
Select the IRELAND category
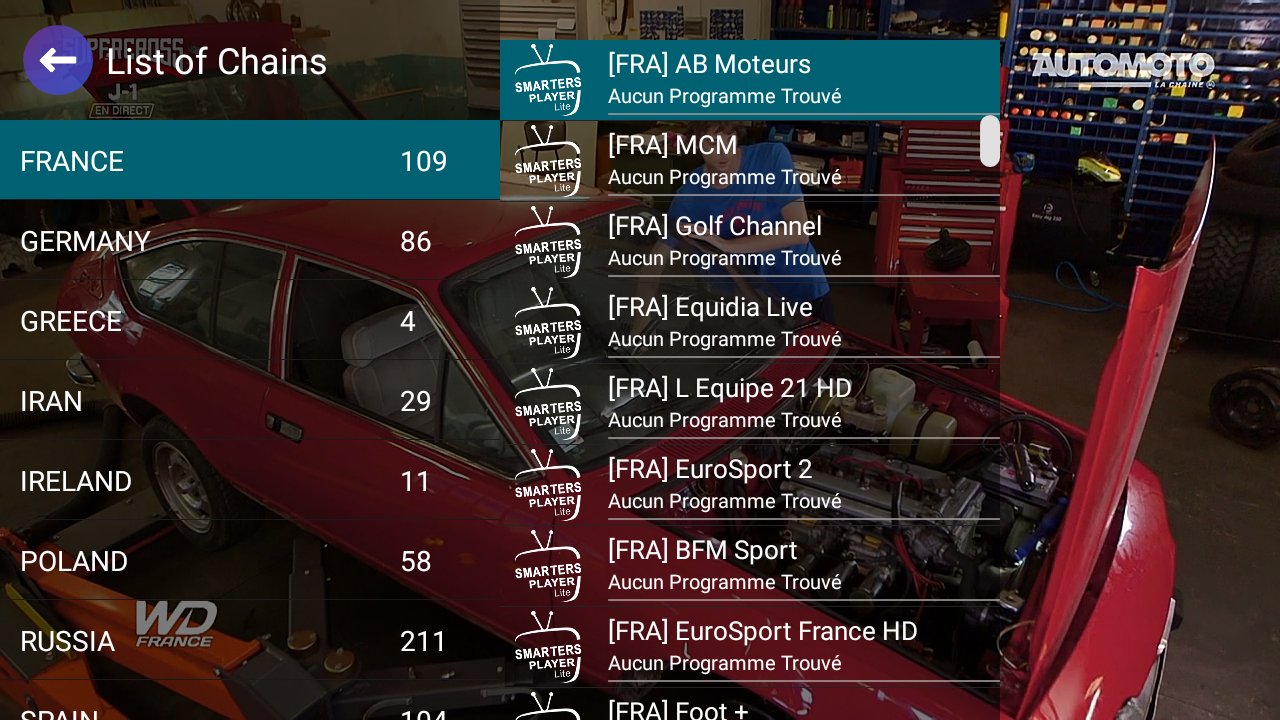[x=250, y=480]
